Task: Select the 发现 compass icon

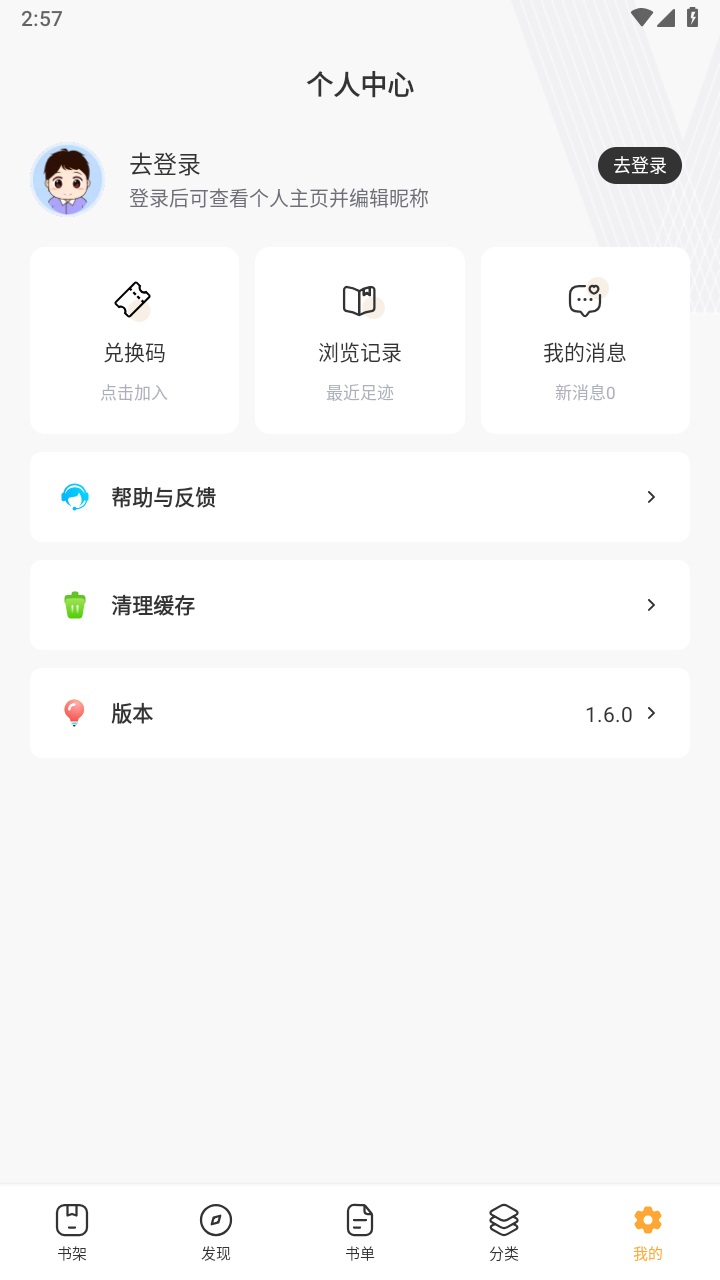Action: coord(215,1220)
